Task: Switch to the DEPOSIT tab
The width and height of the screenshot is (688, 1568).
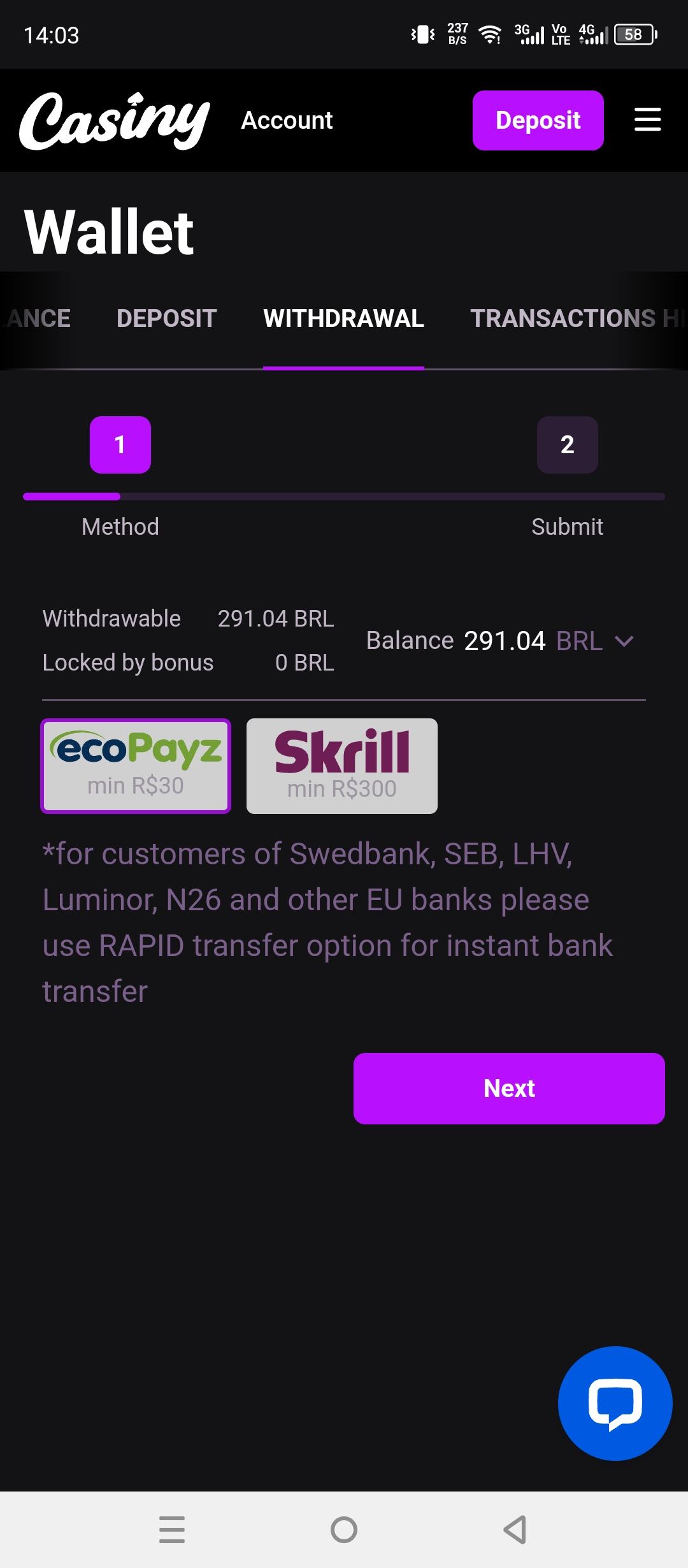Action: pyautogui.click(x=166, y=318)
